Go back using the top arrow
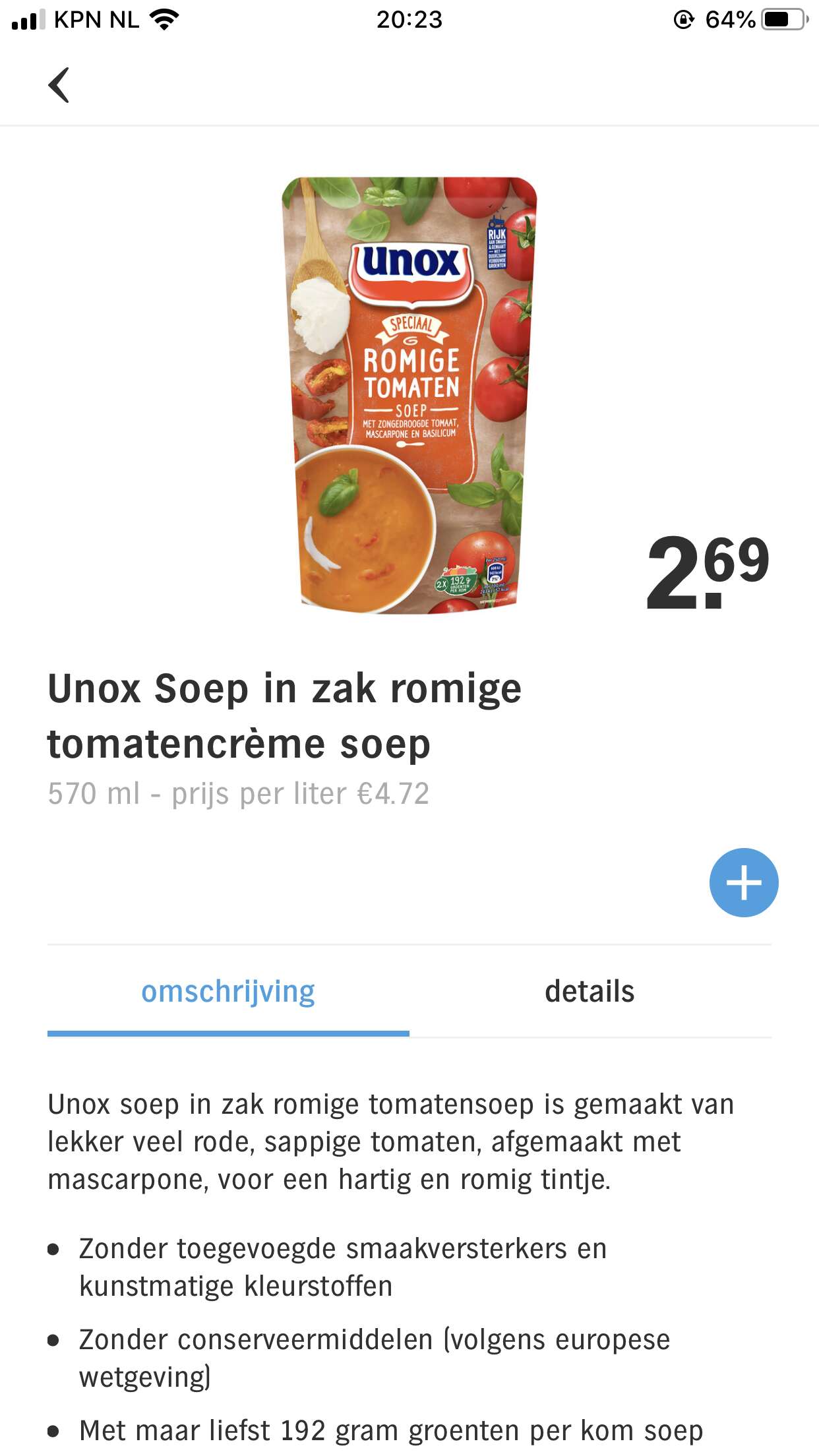The width and height of the screenshot is (819, 1456). click(59, 85)
